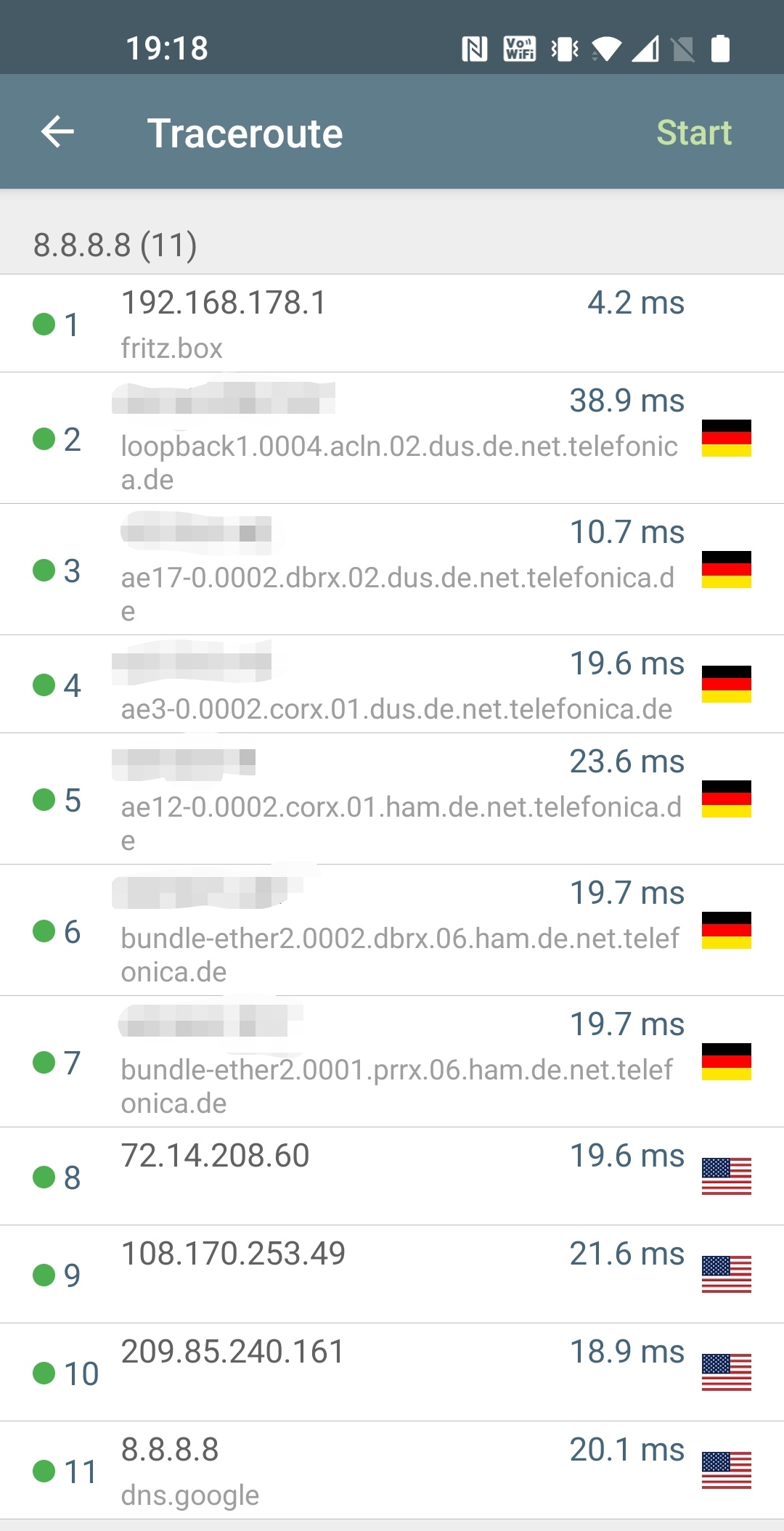Select hop 10 at 209.85.240.161
This screenshot has width=784, height=1531.
[x=392, y=1373]
